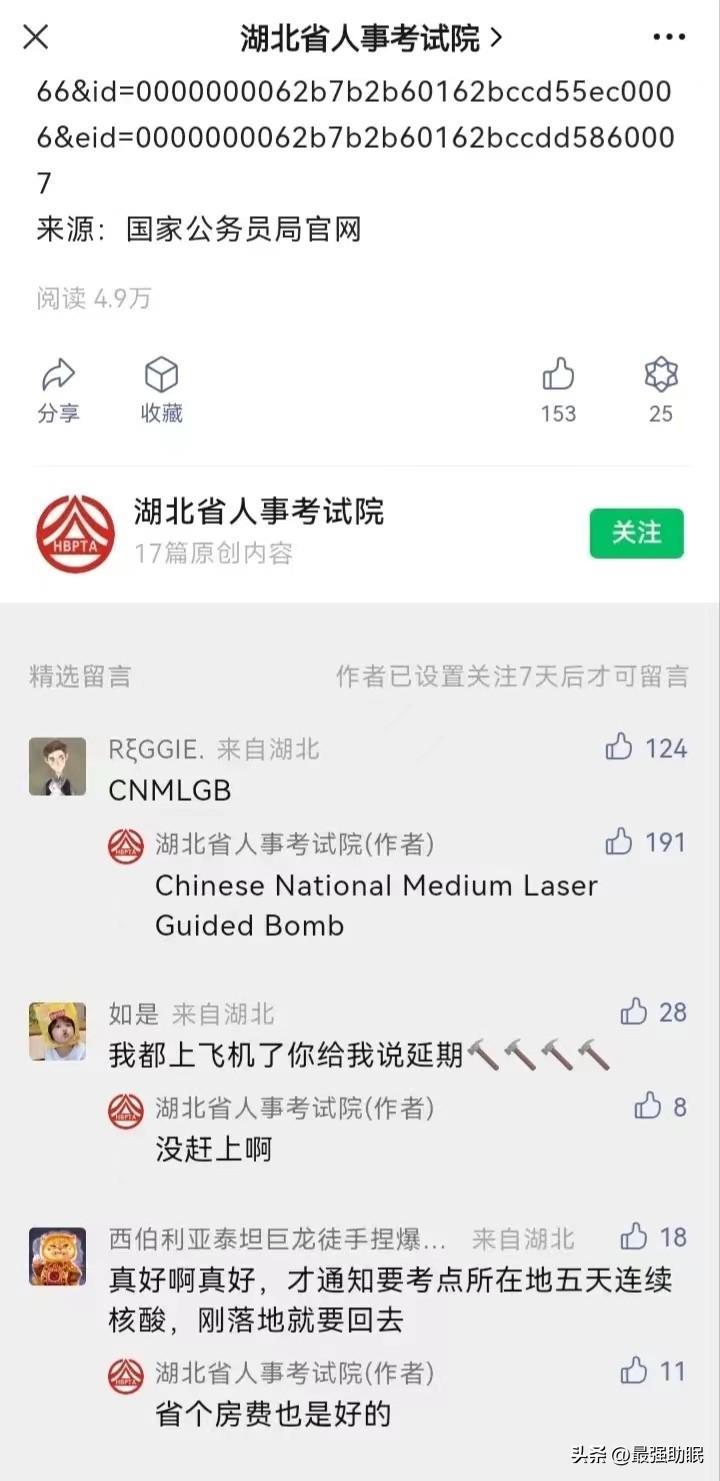Add article to favorites with 收藏
This screenshot has width=720, height=1481.
161,390
